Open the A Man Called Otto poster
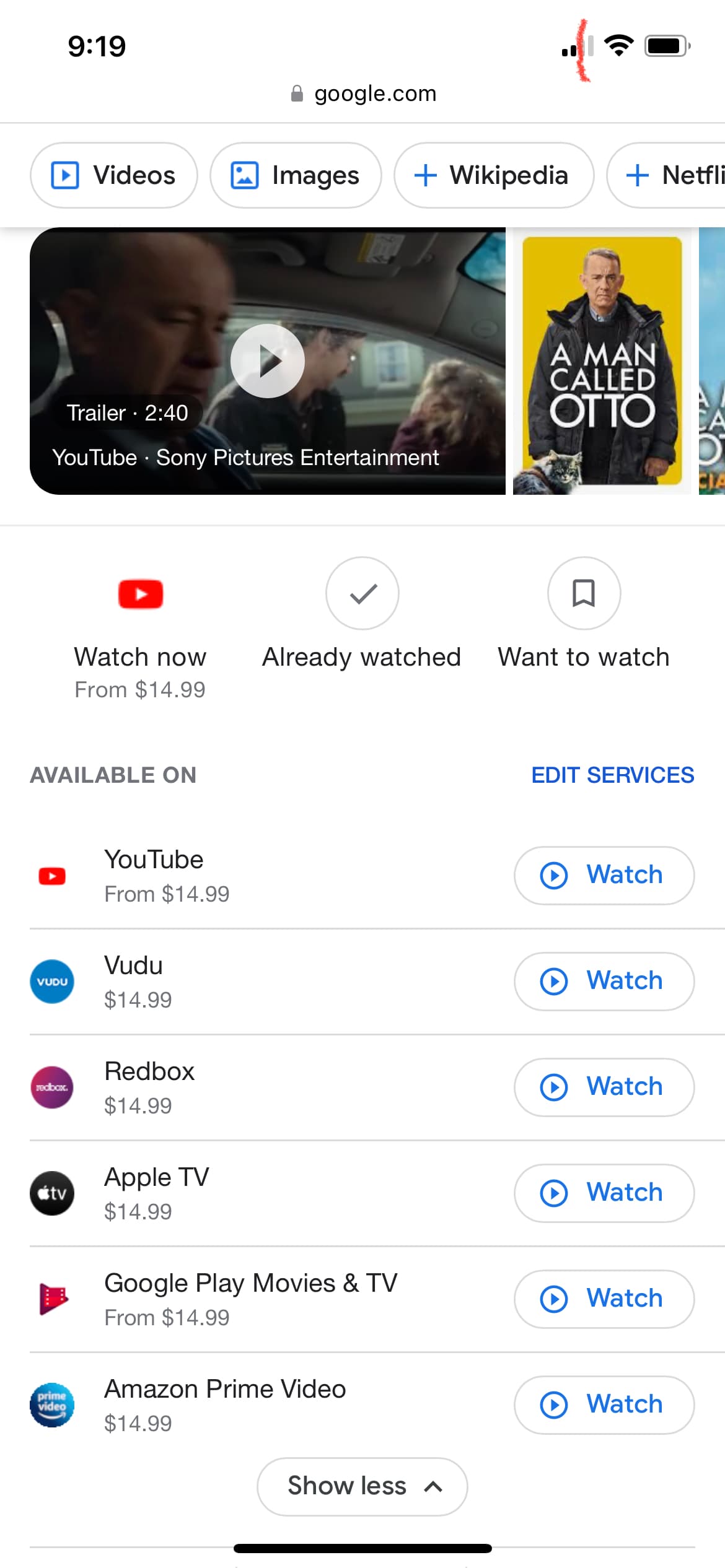725x1568 pixels. tap(602, 361)
